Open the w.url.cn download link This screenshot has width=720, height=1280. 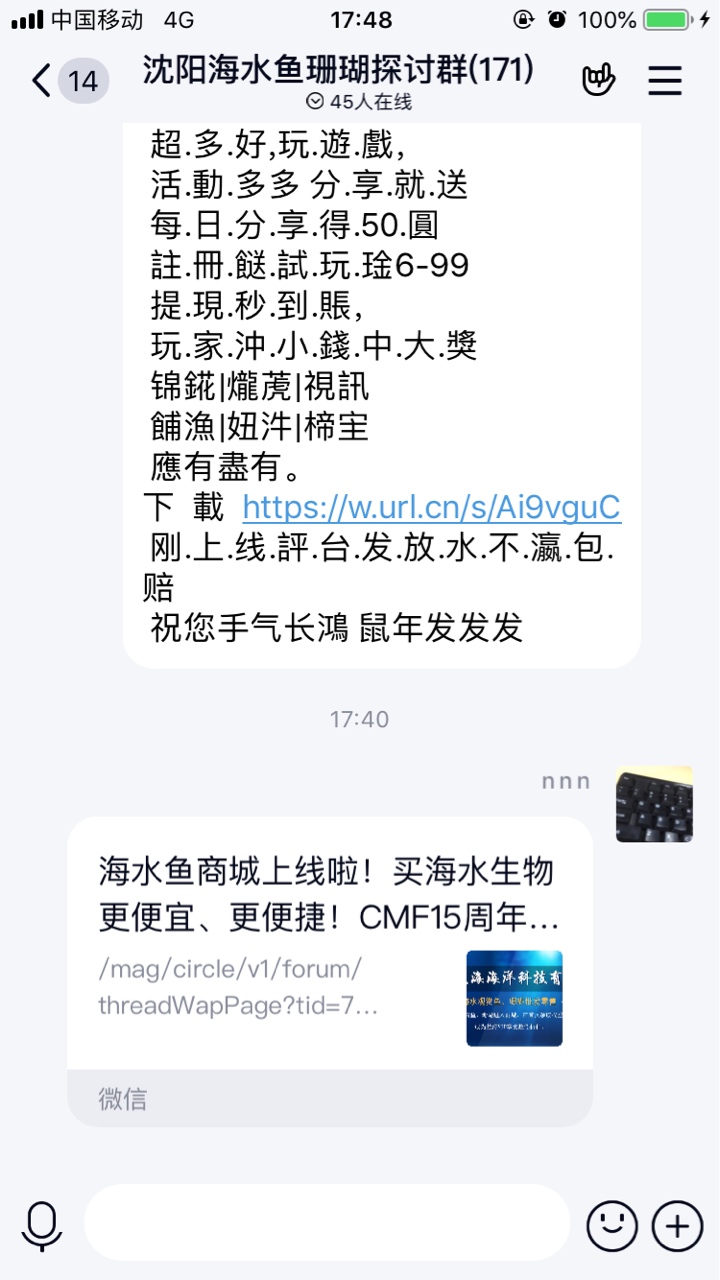[x=431, y=508]
